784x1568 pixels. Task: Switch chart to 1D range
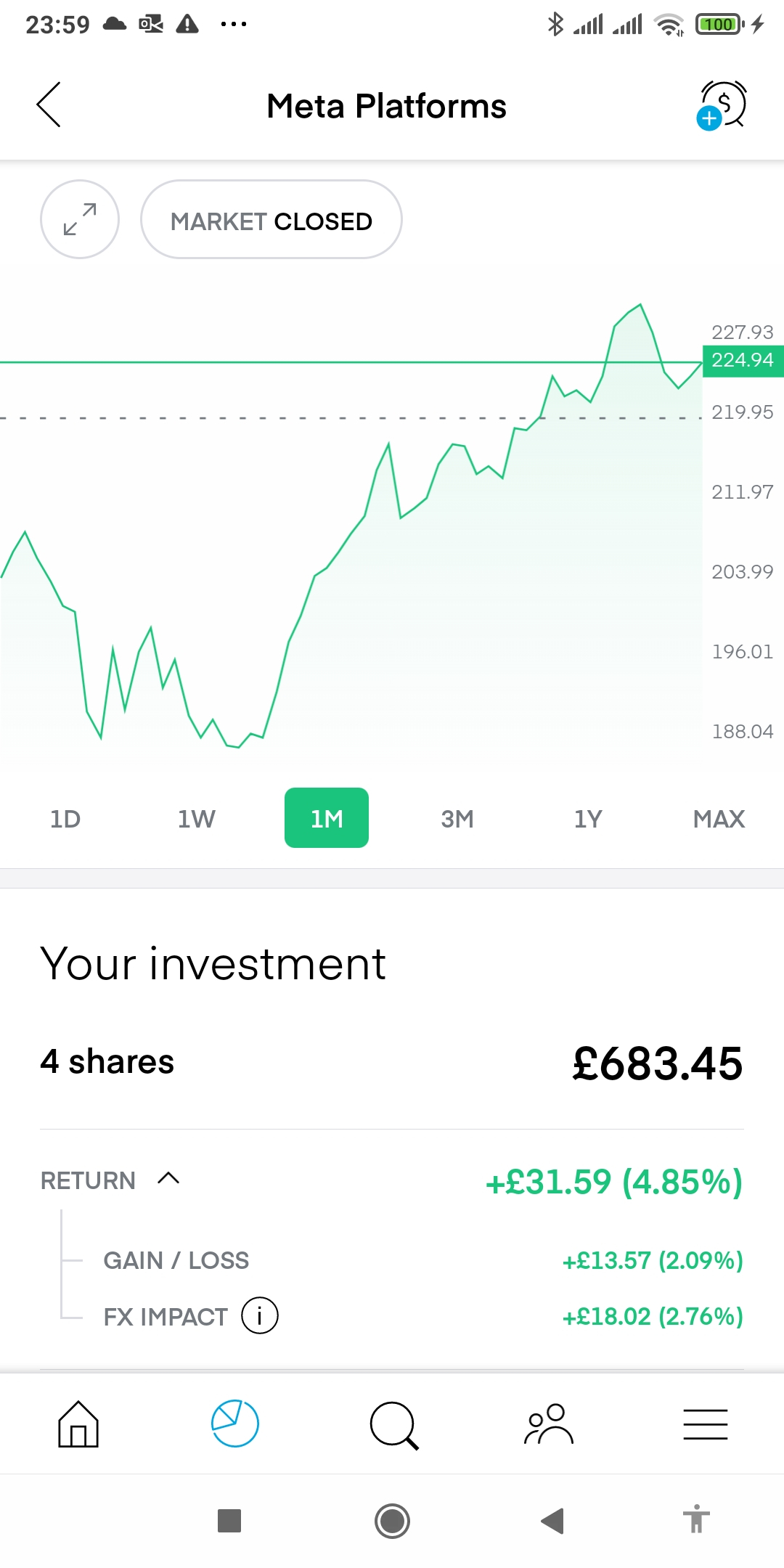pyautogui.click(x=65, y=818)
